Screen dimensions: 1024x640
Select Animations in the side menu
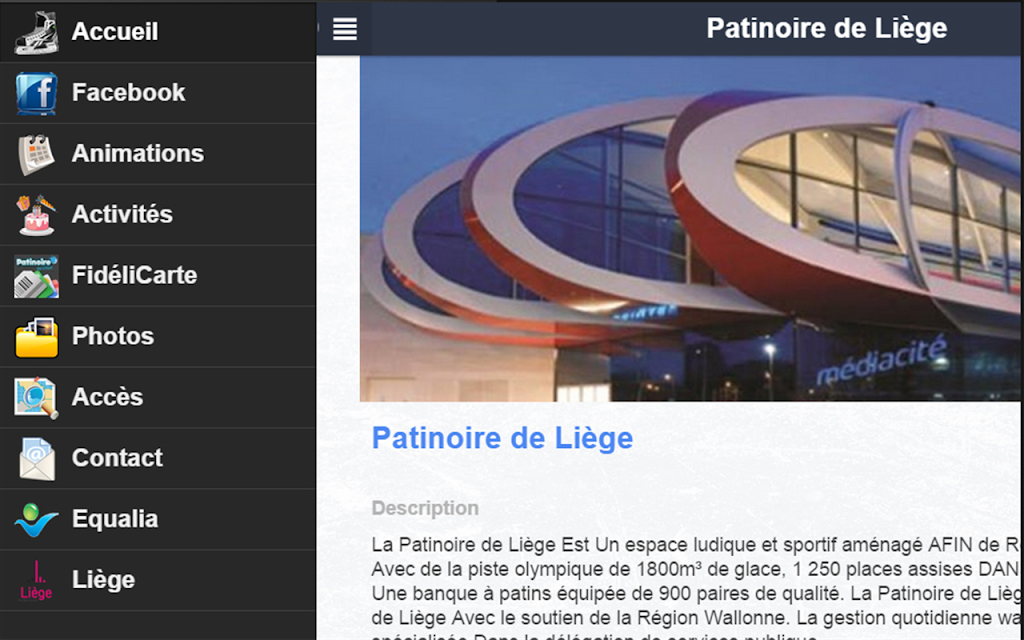158,153
